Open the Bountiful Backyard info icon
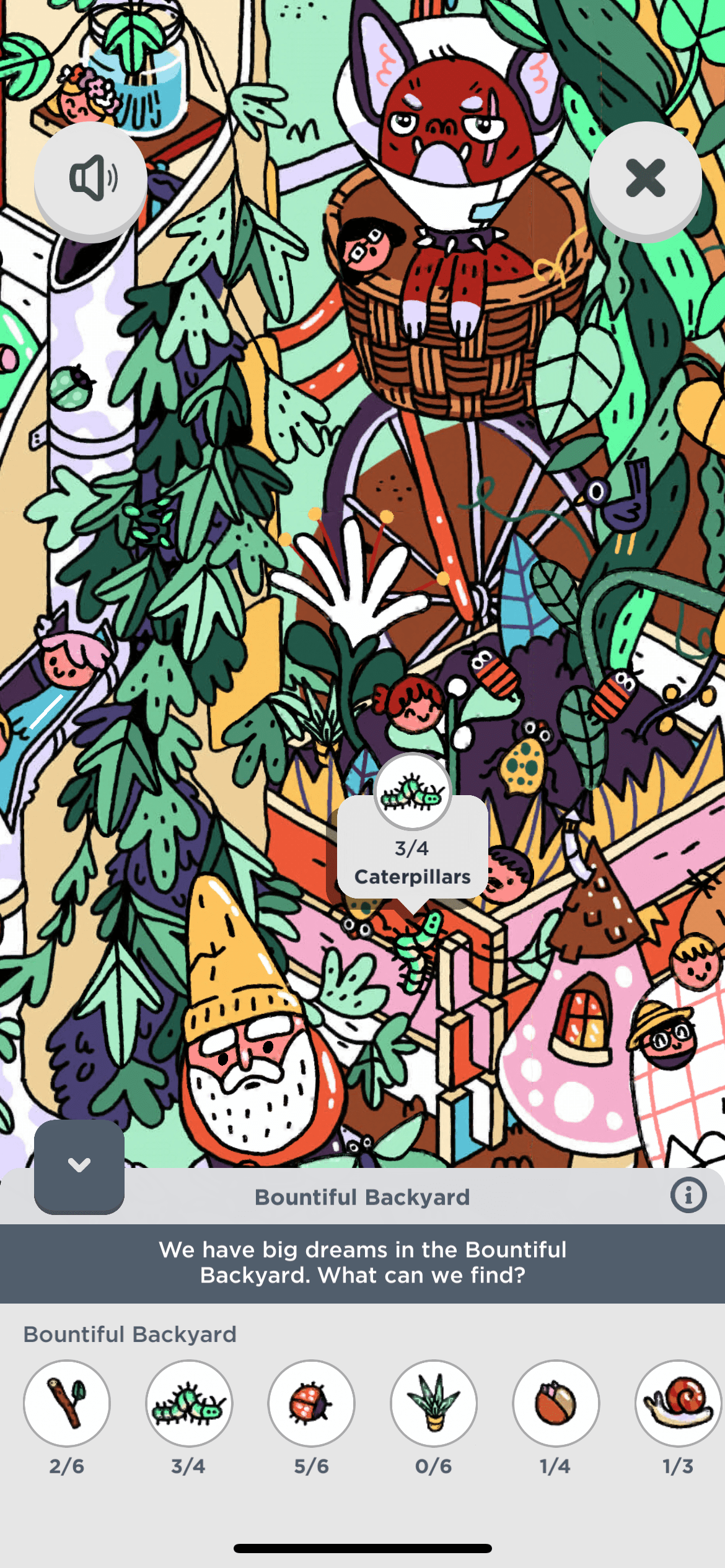The width and height of the screenshot is (725, 1568). click(688, 1195)
